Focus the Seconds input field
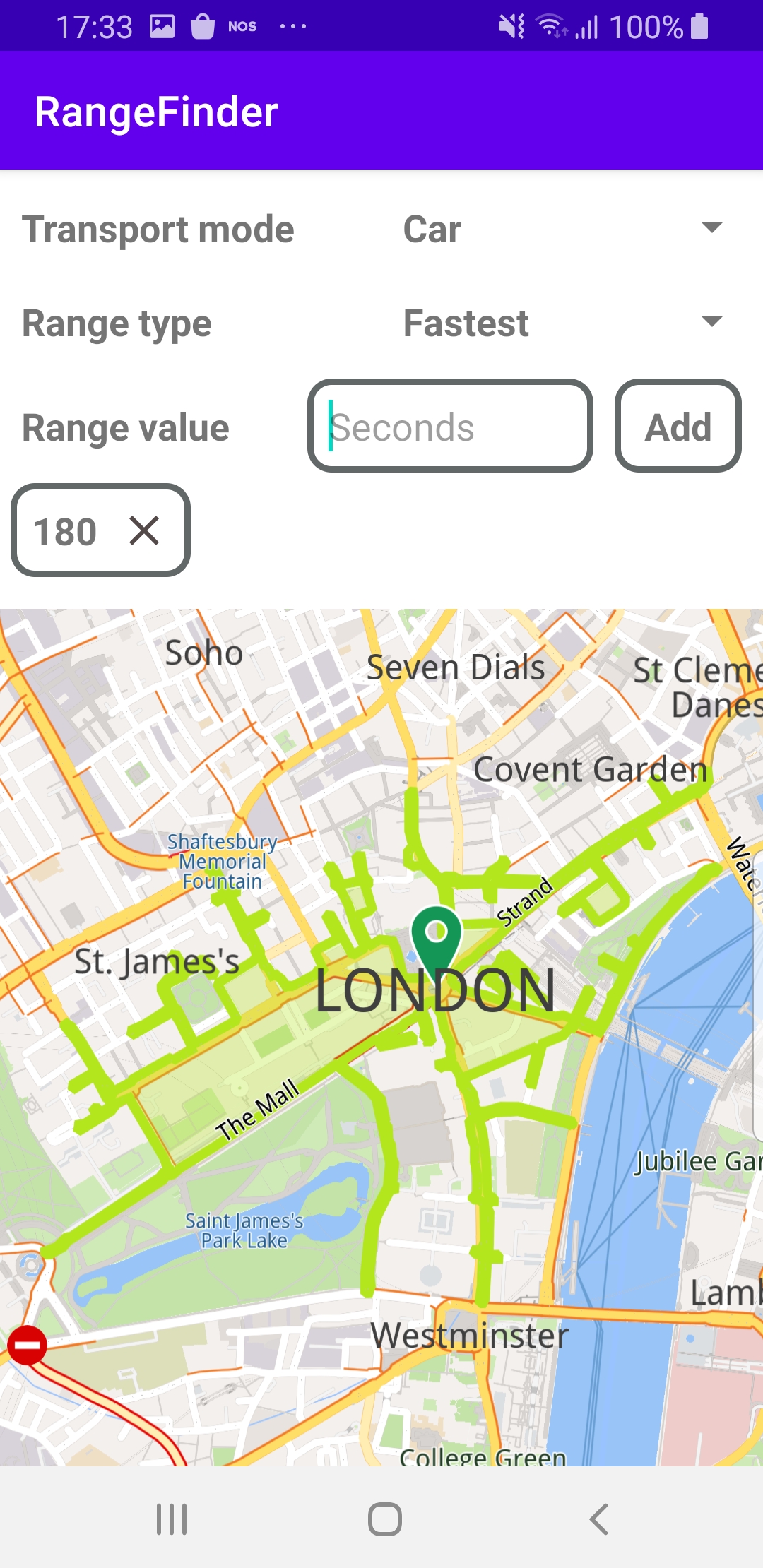The image size is (763, 1568). (x=450, y=427)
